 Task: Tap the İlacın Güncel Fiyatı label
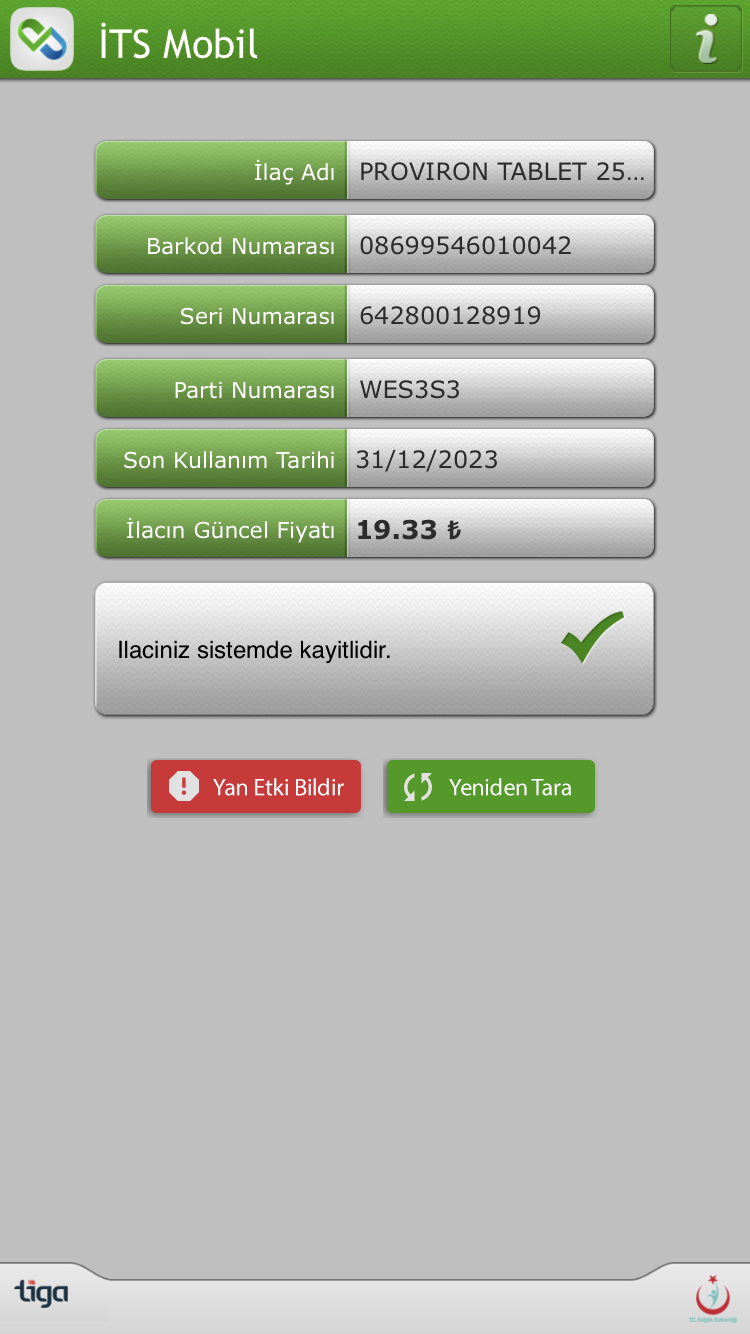(x=220, y=528)
